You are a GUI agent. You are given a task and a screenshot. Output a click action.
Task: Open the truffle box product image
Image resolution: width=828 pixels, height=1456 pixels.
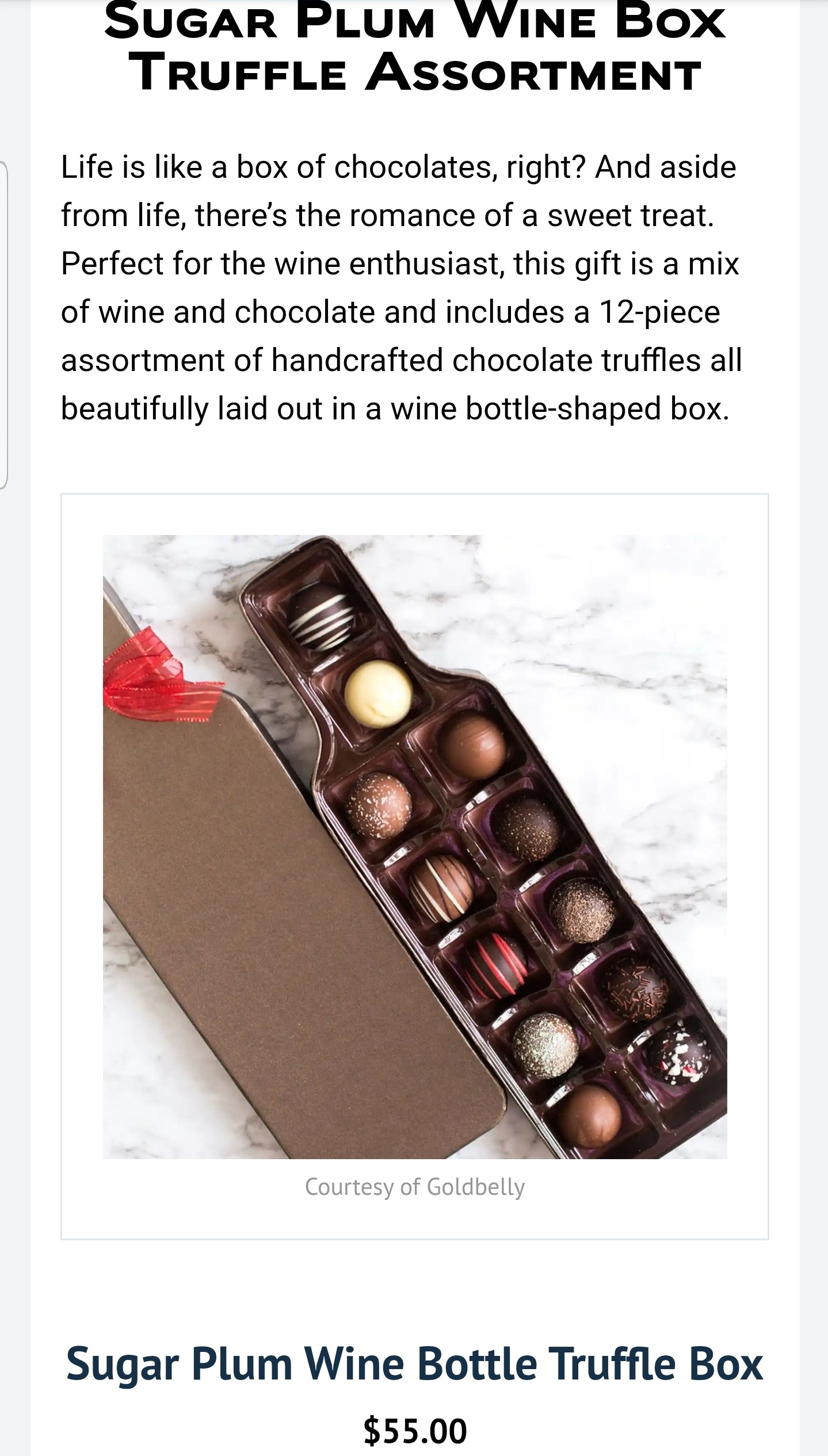[415, 846]
